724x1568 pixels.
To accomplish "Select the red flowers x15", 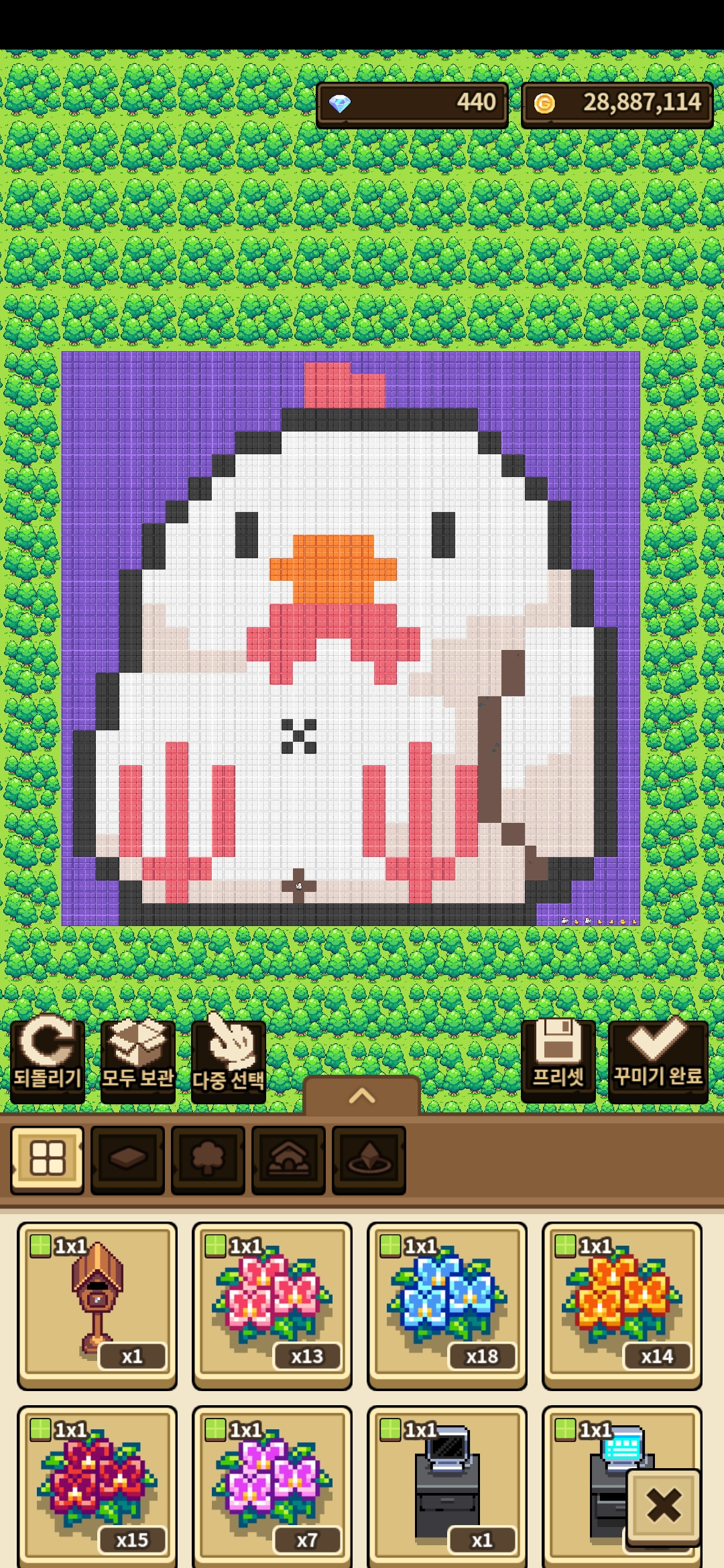I will 97,1488.
